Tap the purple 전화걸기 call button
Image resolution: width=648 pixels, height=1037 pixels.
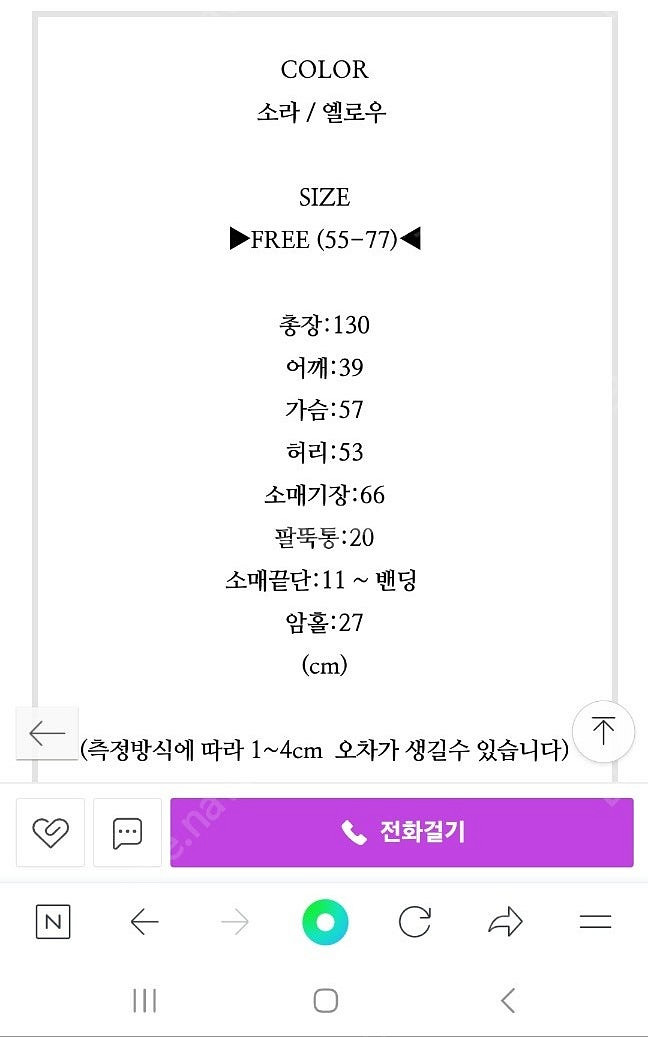pos(401,832)
